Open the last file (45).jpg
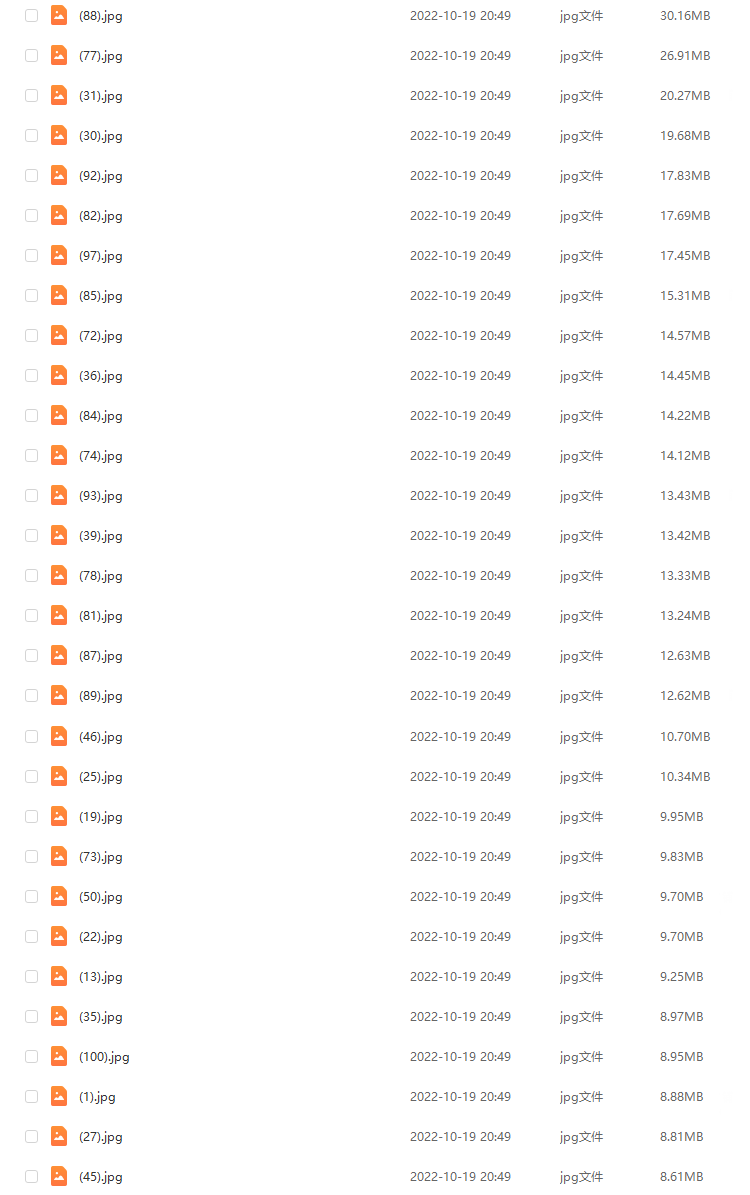The height and width of the screenshot is (1195, 750). coord(100,1177)
